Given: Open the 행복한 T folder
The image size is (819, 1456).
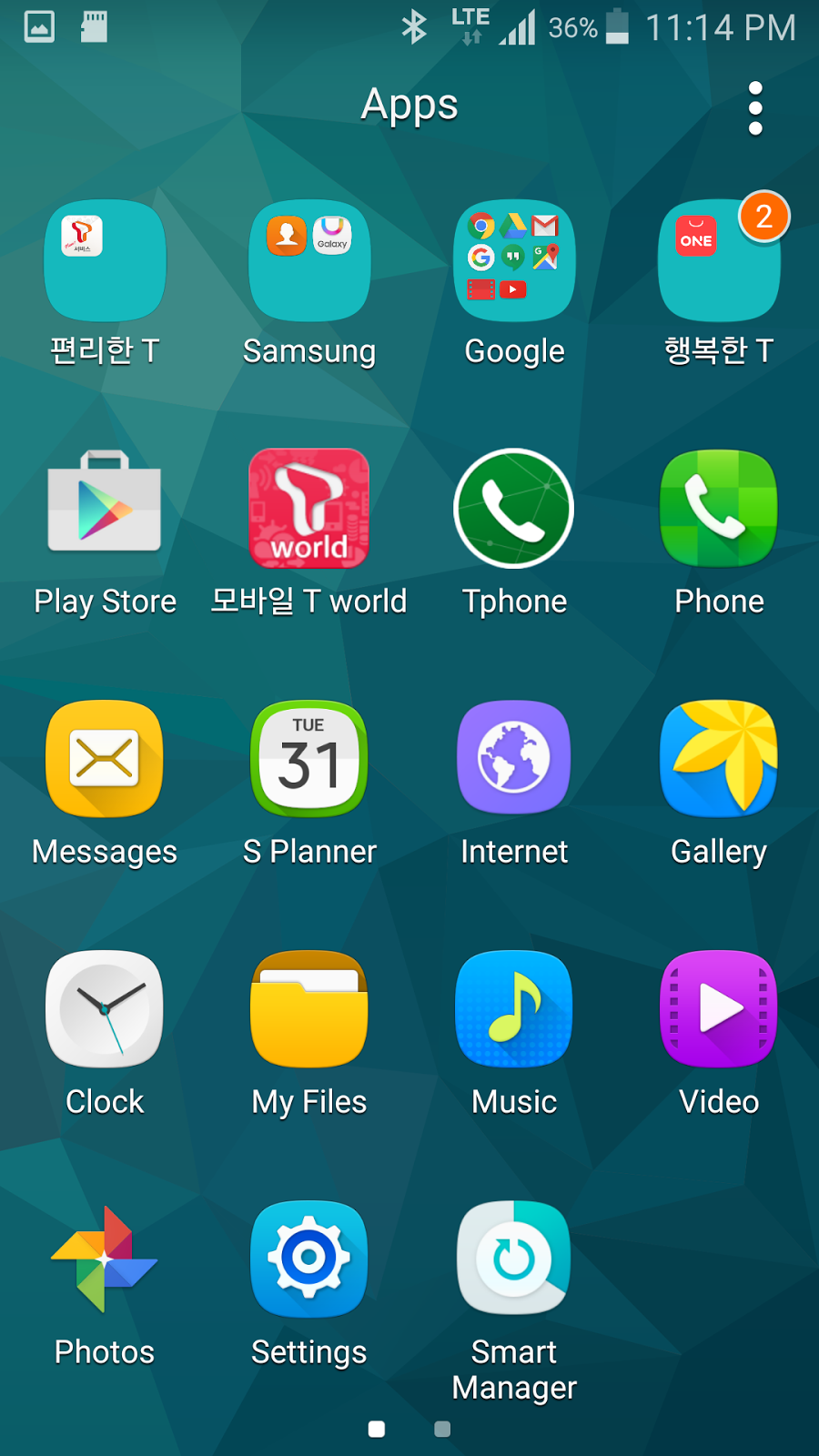Looking at the screenshot, I should pos(719,261).
